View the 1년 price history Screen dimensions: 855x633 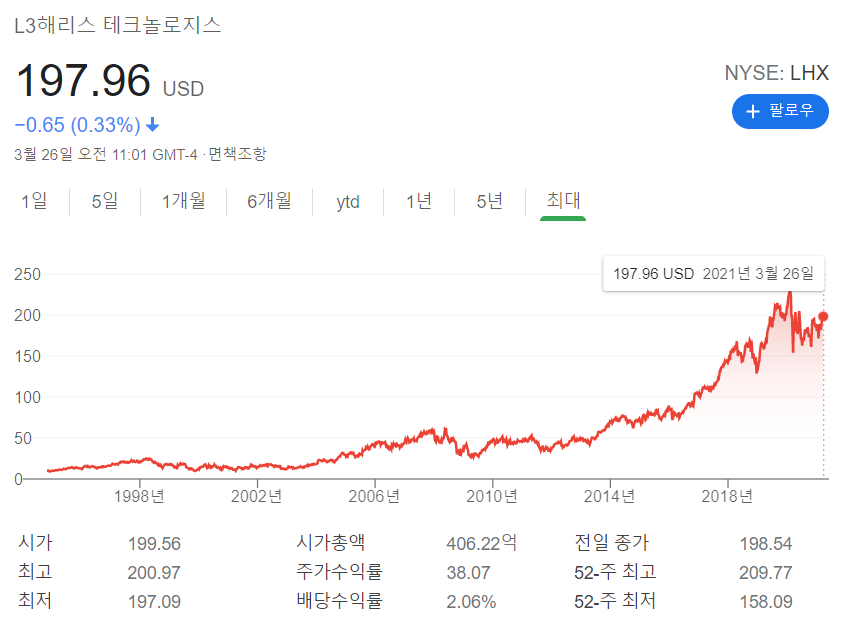[419, 201]
